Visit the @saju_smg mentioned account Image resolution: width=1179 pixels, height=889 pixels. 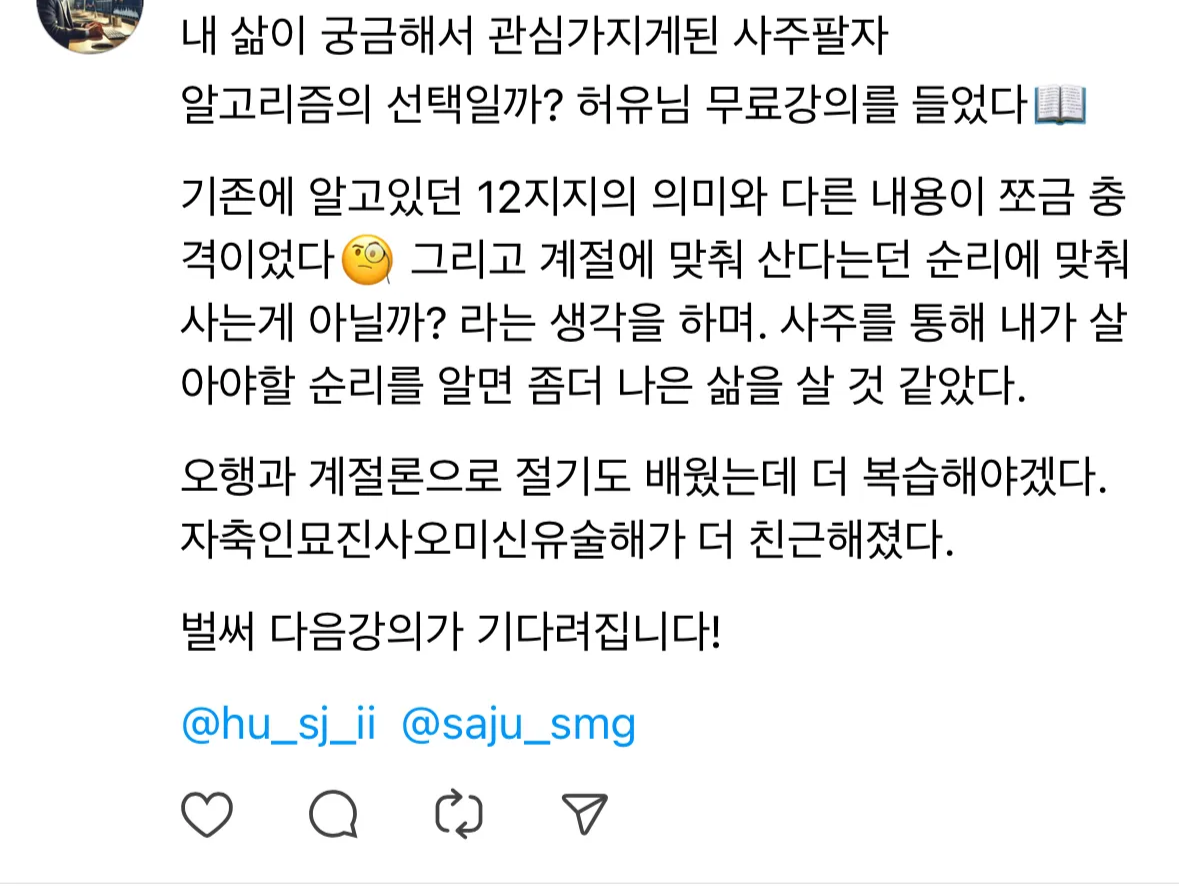[x=518, y=725]
